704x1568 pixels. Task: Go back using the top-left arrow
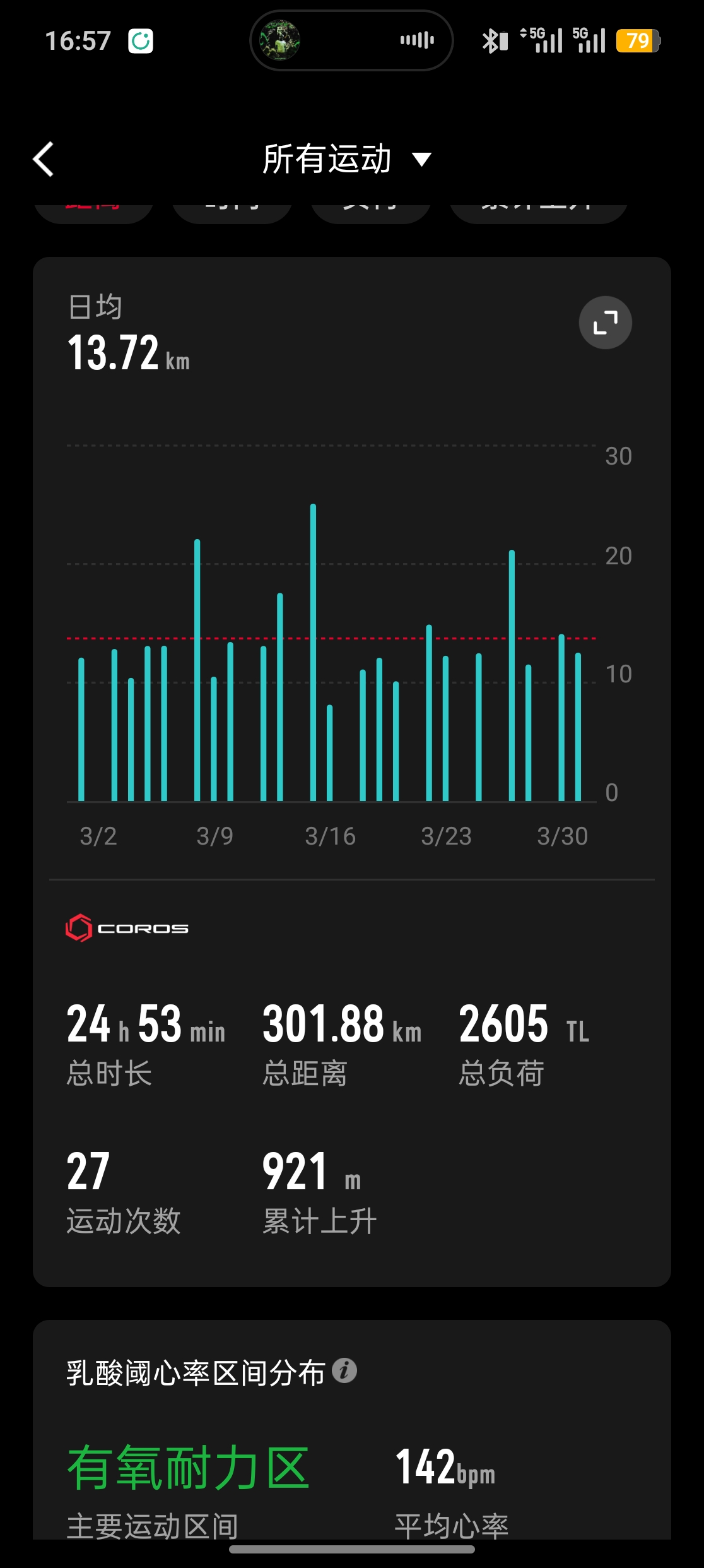pyautogui.click(x=44, y=159)
